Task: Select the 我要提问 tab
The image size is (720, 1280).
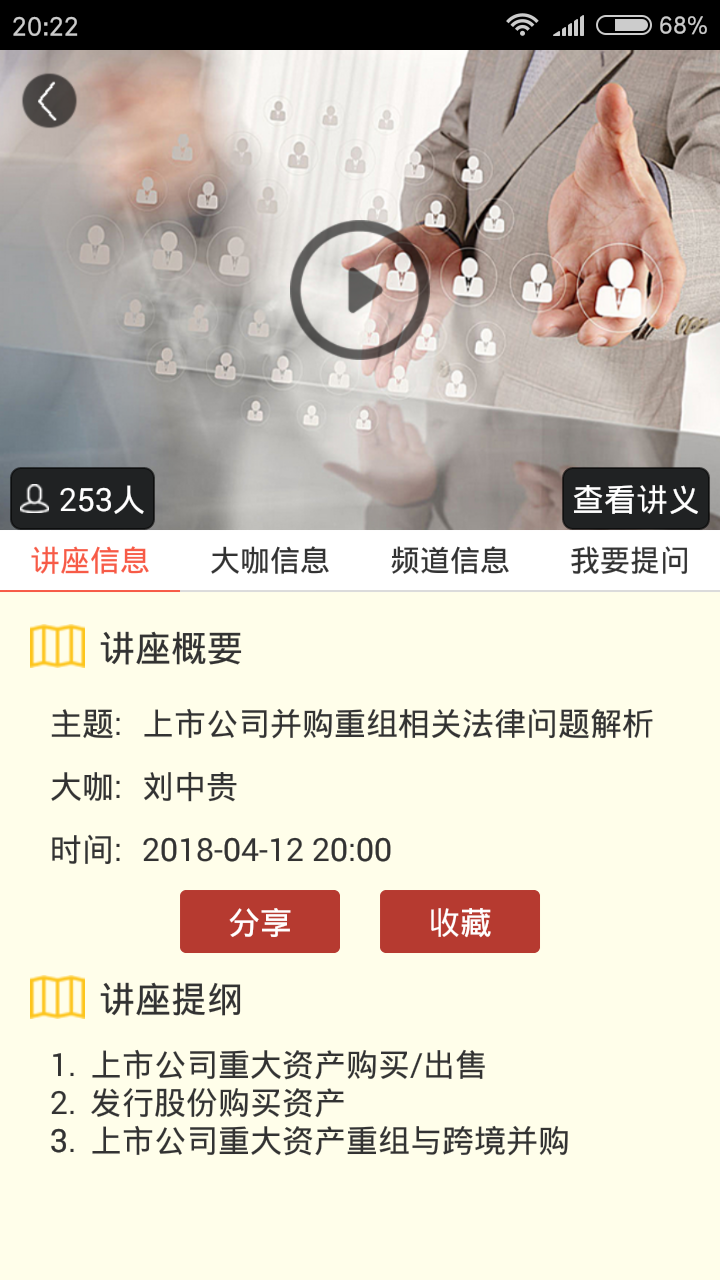Action: (630, 561)
